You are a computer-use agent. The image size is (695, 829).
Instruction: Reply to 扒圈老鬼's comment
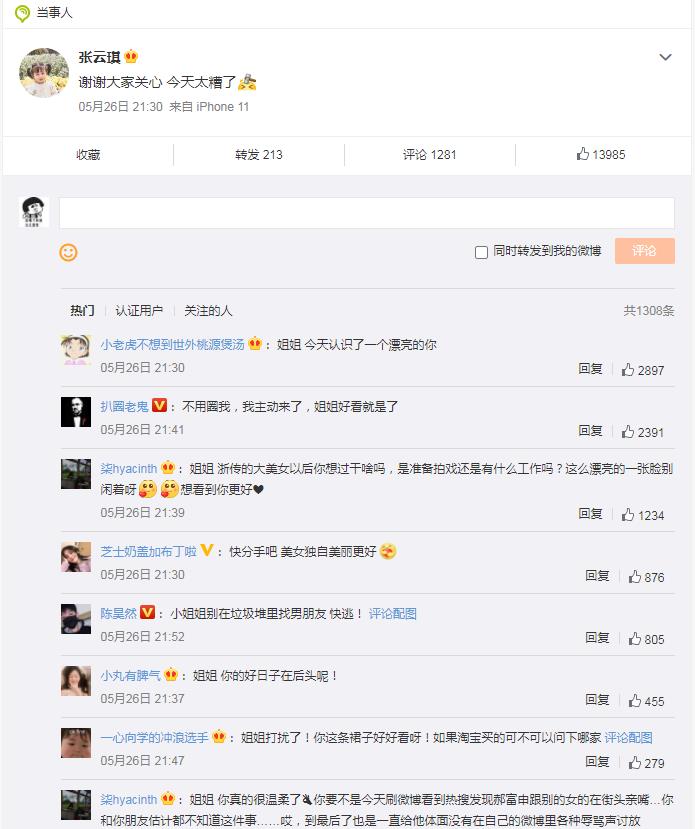pos(590,431)
